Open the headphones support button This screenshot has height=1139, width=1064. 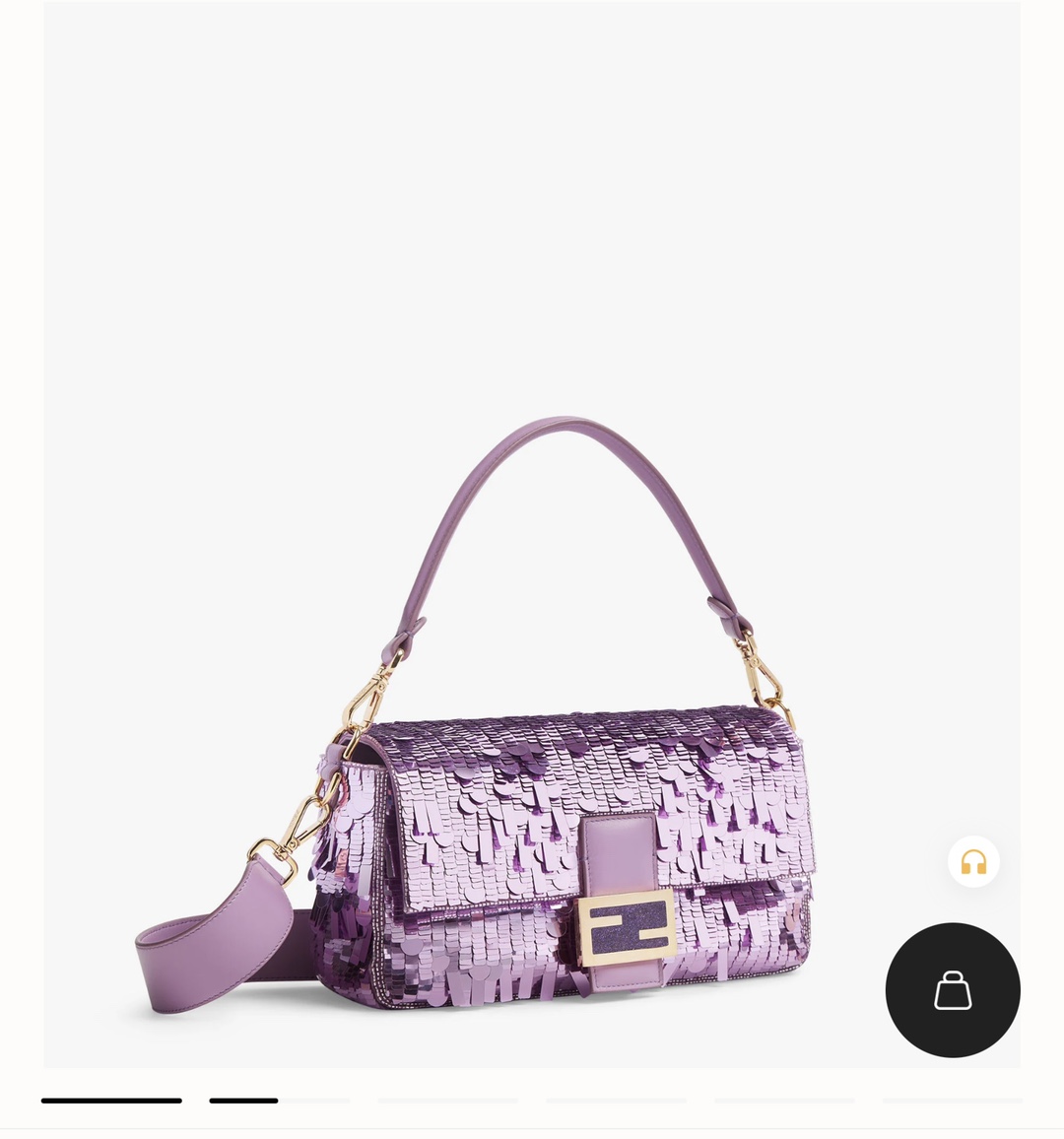pos(973,862)
